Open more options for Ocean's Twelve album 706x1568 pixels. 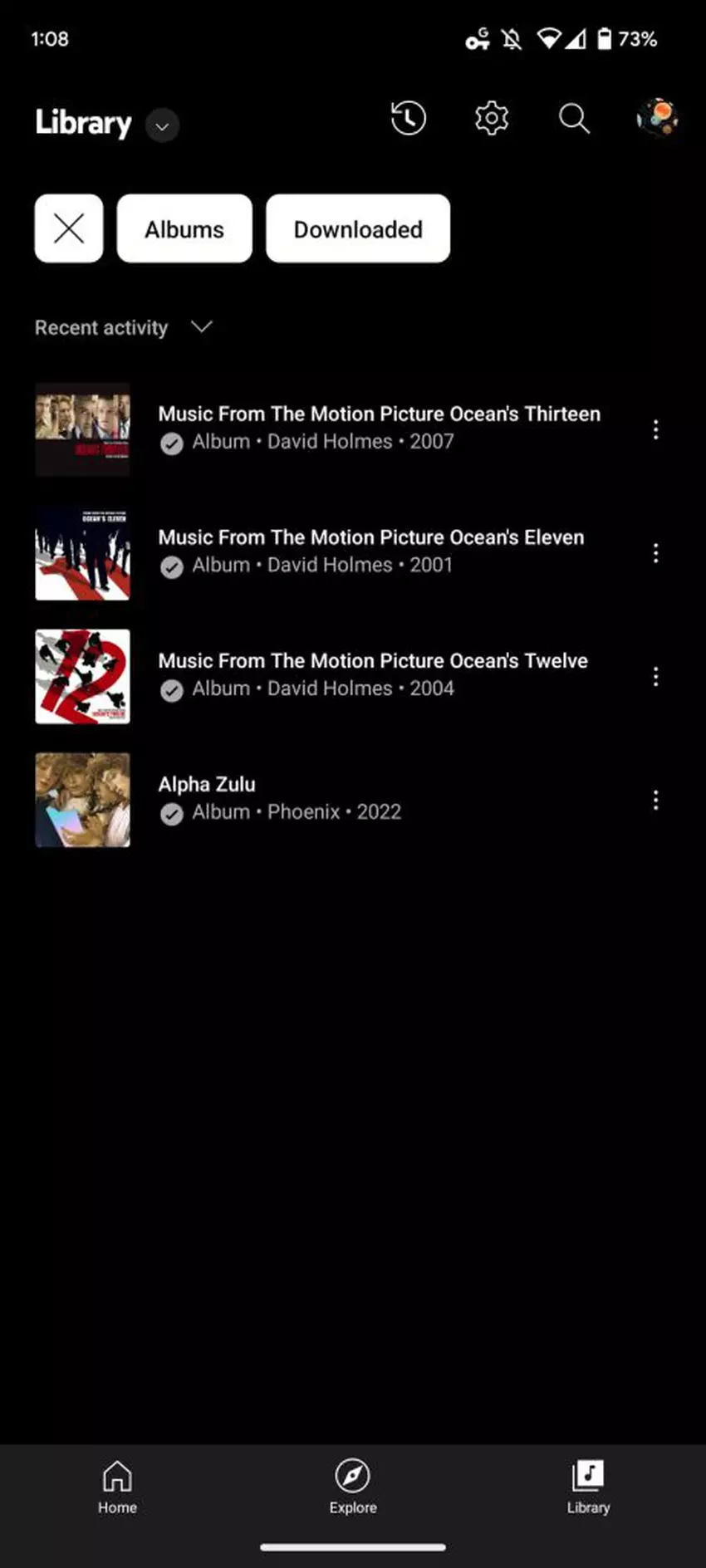655,676
